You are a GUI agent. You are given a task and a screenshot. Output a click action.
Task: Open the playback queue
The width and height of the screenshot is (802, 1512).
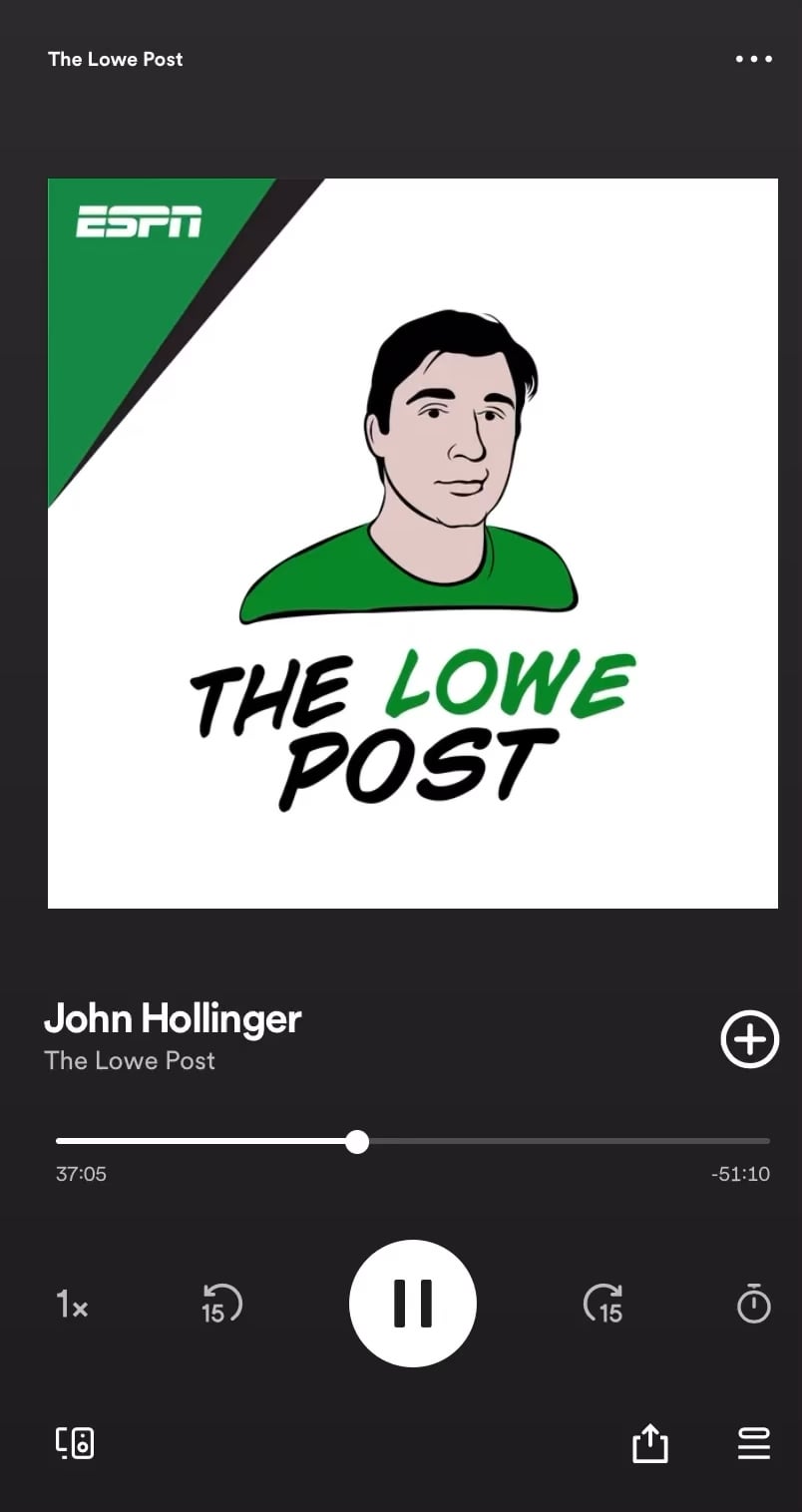click(753, 1443)
